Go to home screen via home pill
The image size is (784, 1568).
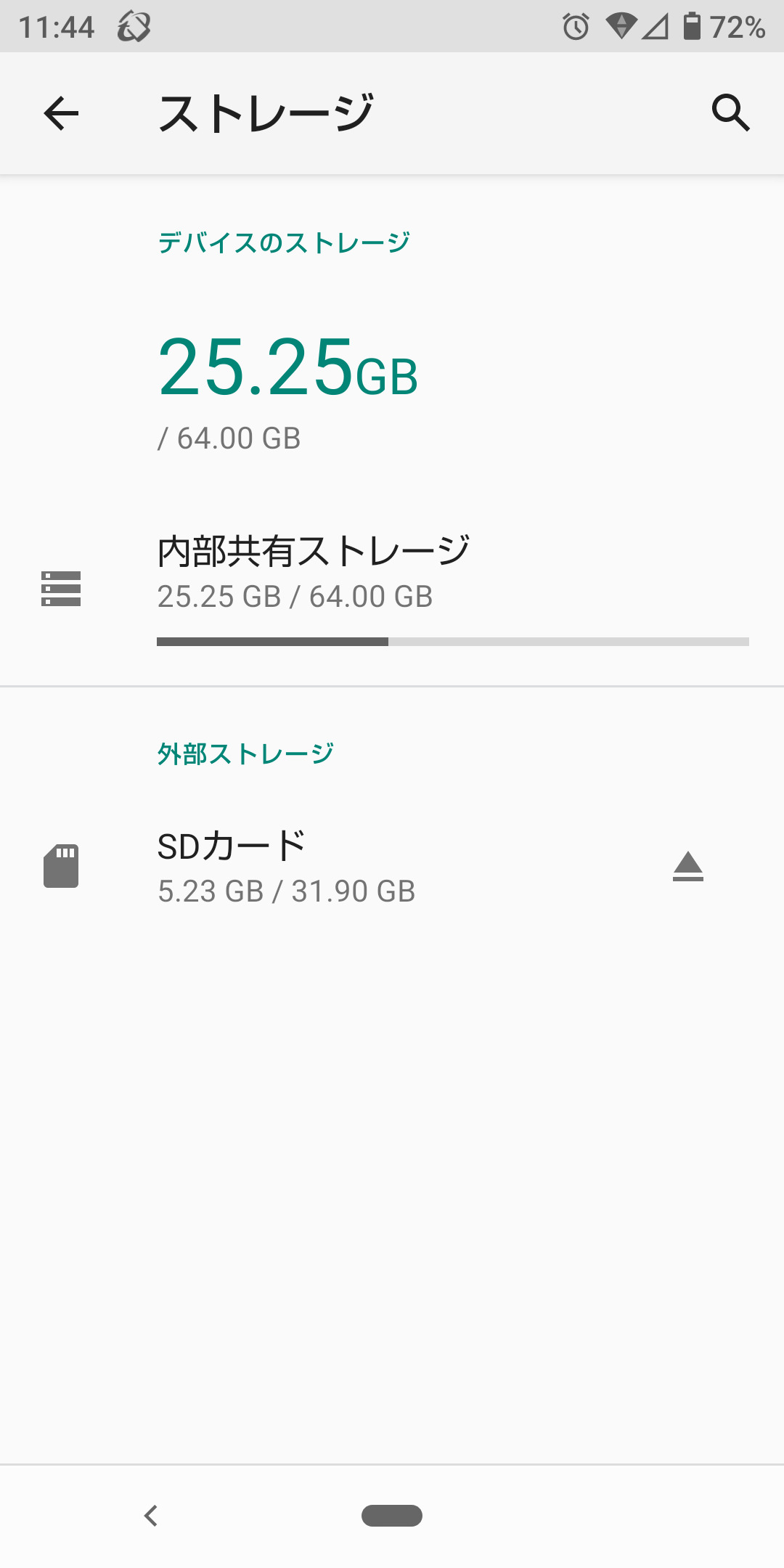click(x=392, y=1516)
